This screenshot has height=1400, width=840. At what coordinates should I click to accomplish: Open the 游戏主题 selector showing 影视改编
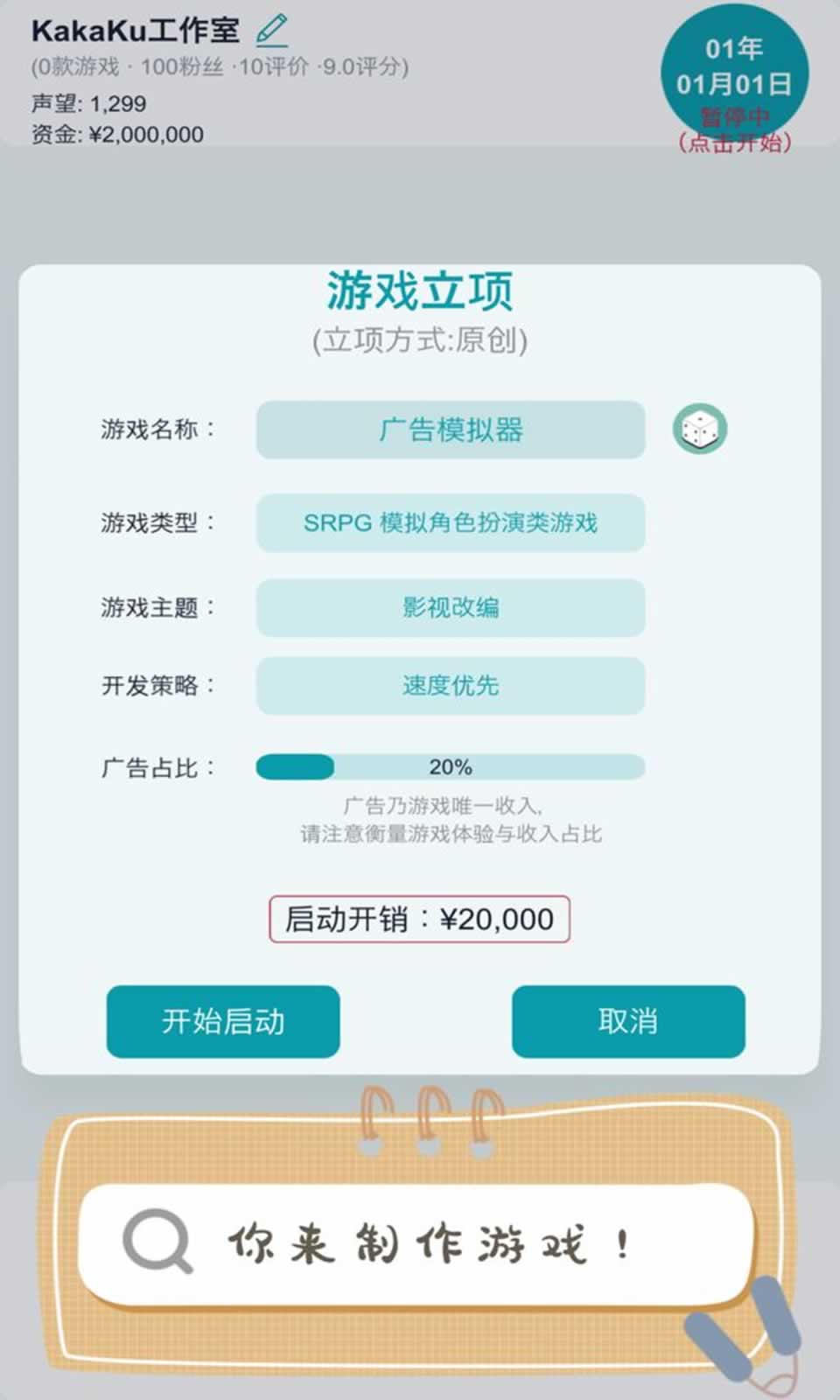pos(449,608)
